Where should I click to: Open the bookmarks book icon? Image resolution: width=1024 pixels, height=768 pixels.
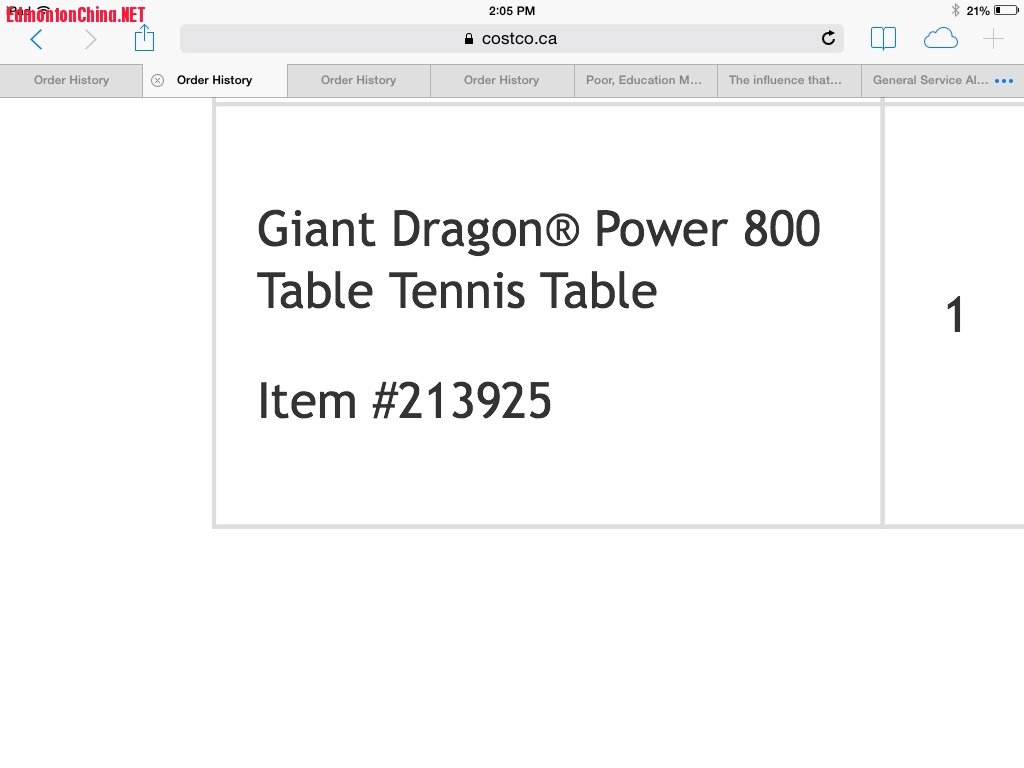883,39
